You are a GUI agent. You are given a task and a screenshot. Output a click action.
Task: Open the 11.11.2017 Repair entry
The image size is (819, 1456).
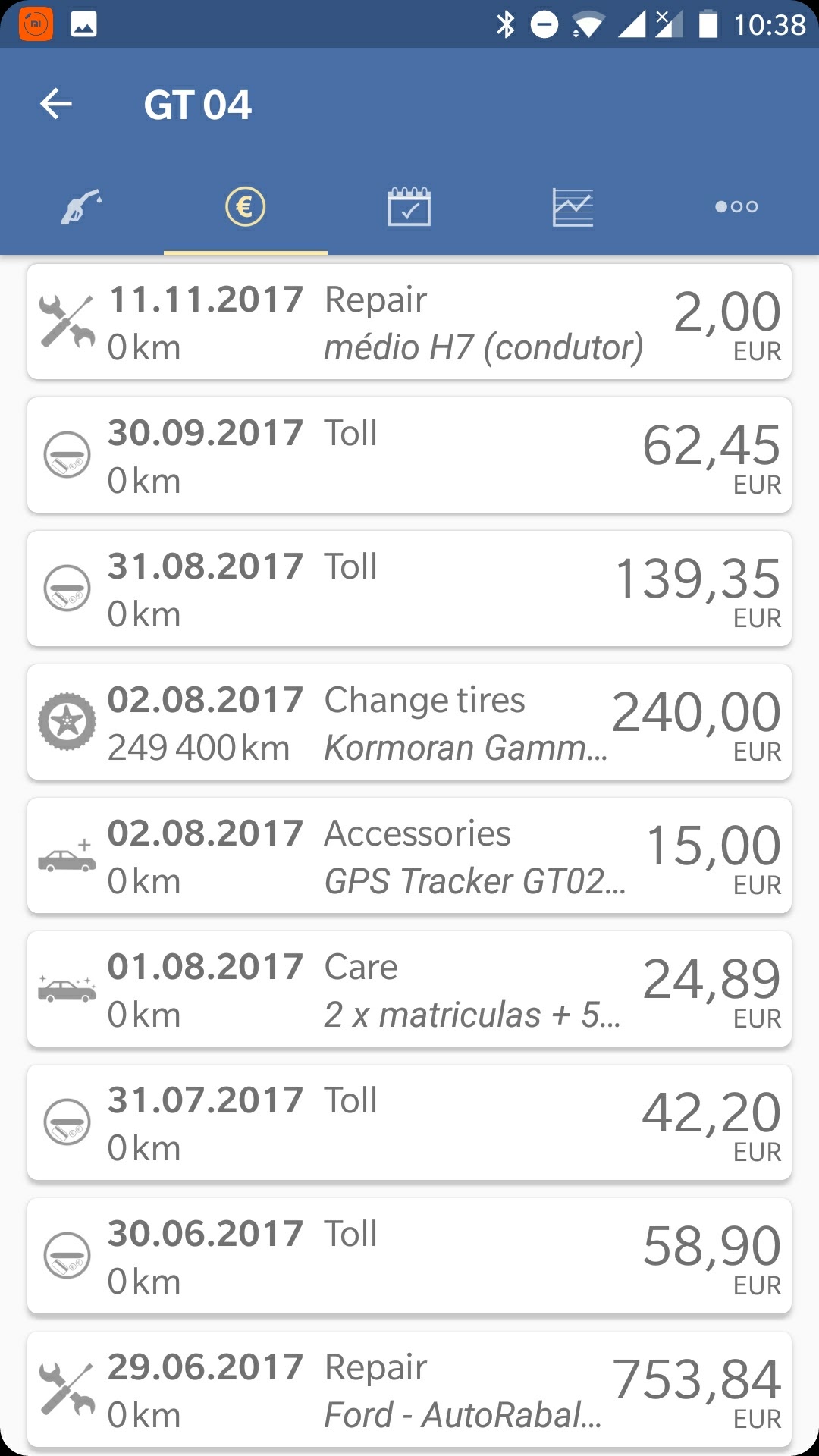(x=409, y=322)
